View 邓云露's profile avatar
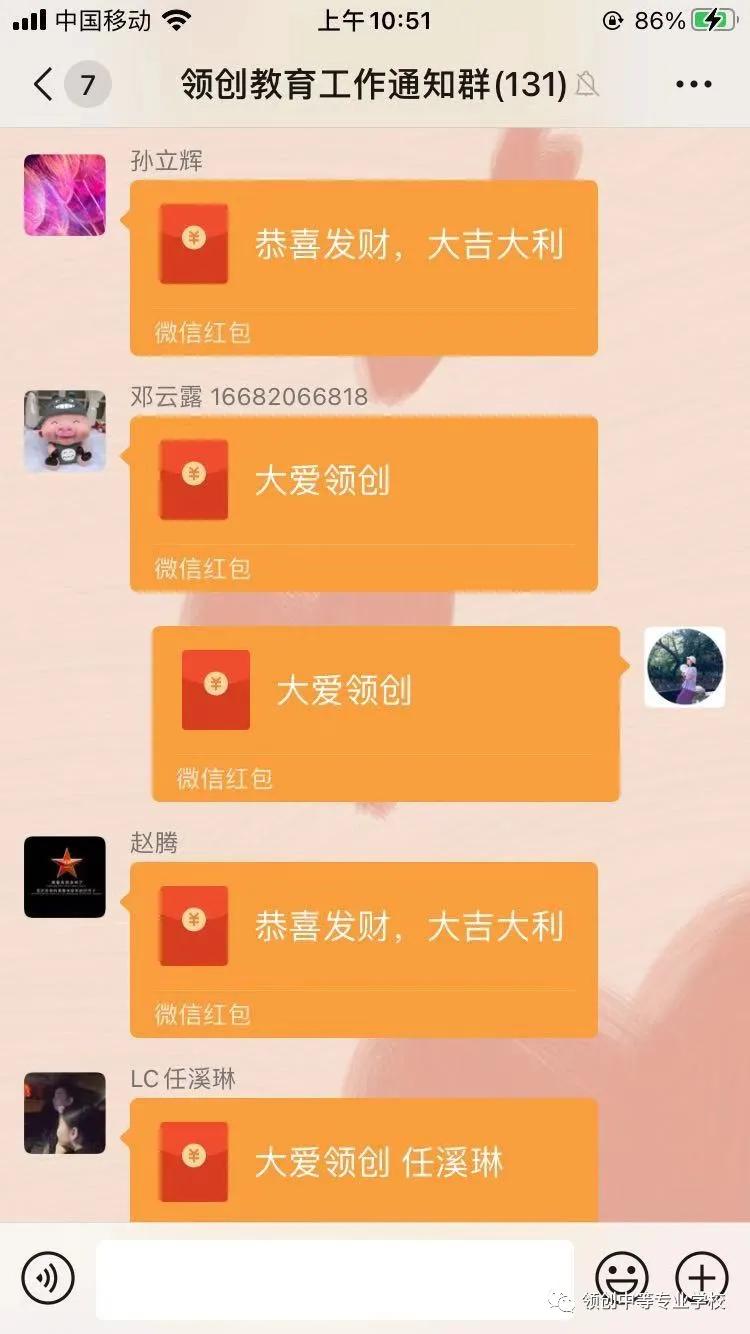Screen dimensions: 750x1334 coord(65,431)
